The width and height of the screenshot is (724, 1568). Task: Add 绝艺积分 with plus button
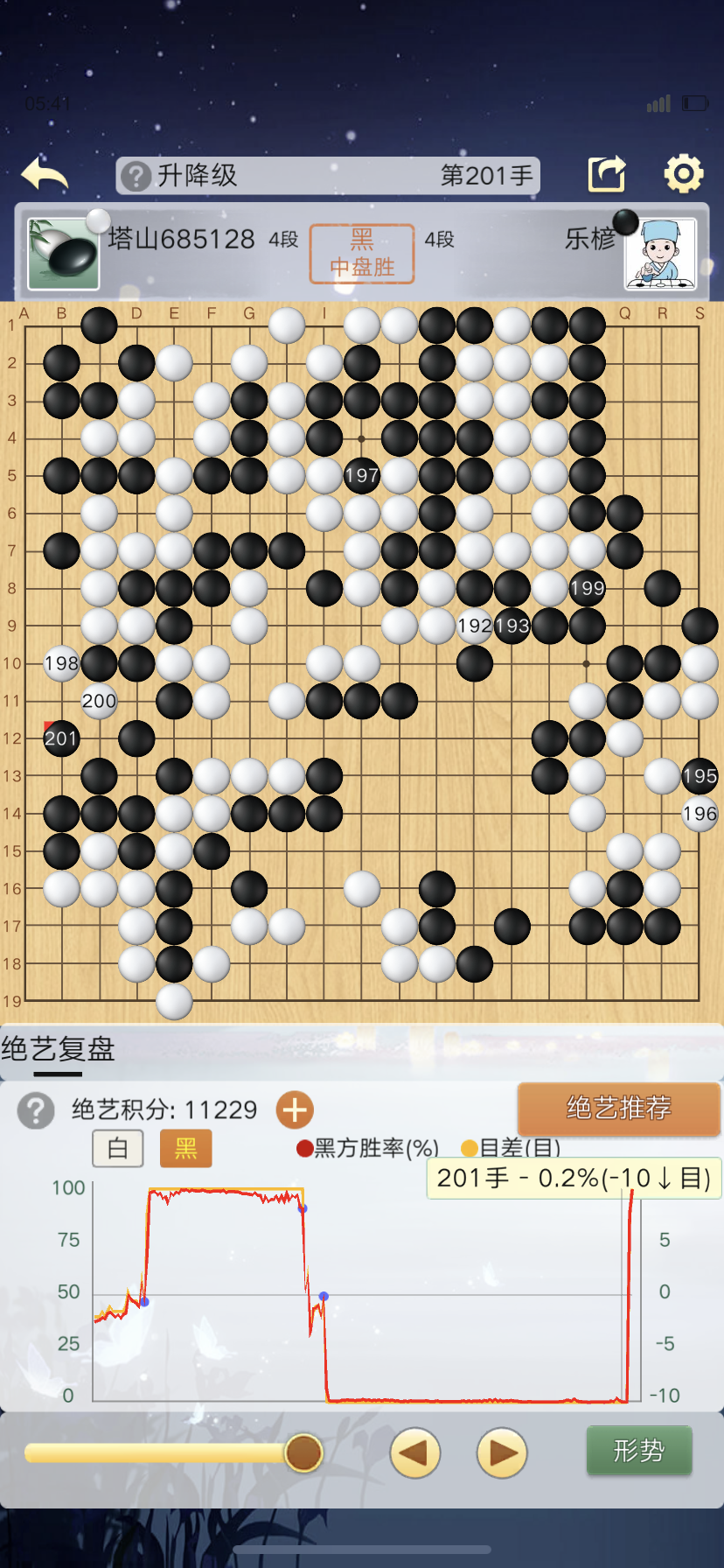(295, 1109)
